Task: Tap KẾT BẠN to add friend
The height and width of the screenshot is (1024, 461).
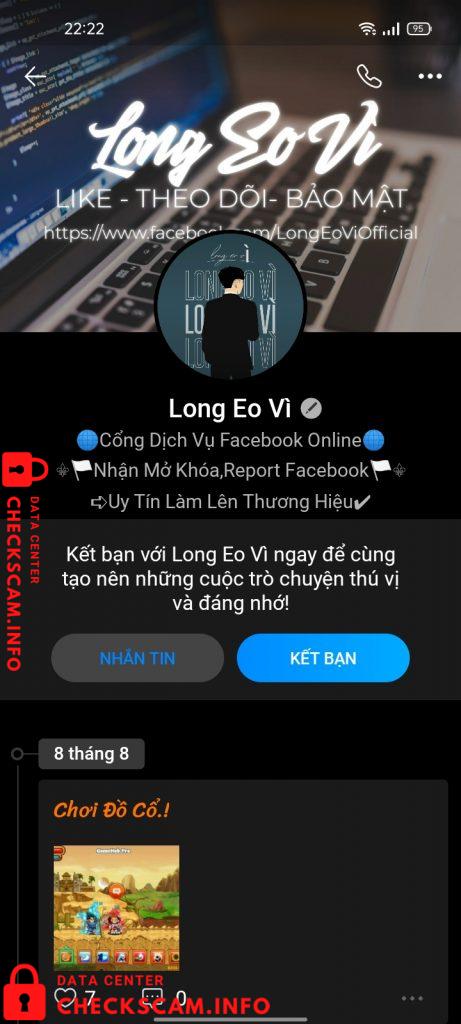Action: pos(323,658)
